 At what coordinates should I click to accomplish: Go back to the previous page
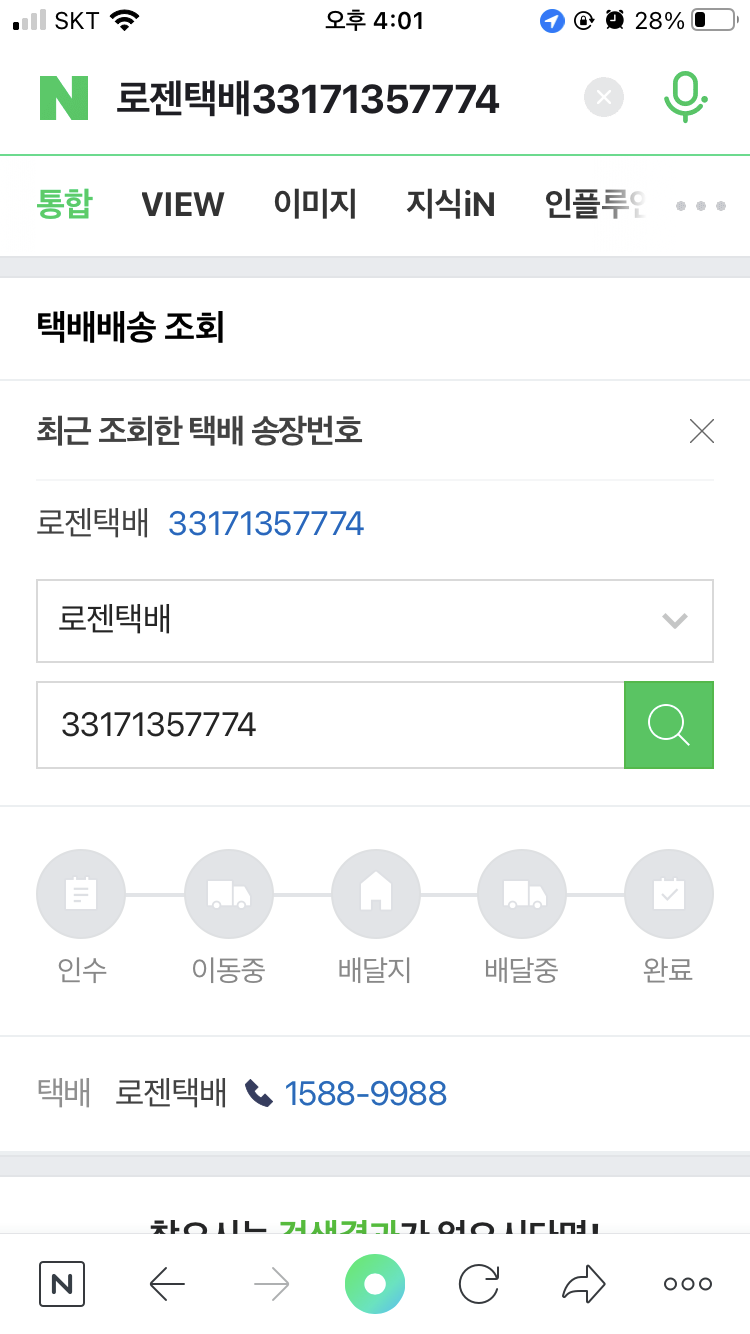pyautogui.click(x=167, y=1284)
